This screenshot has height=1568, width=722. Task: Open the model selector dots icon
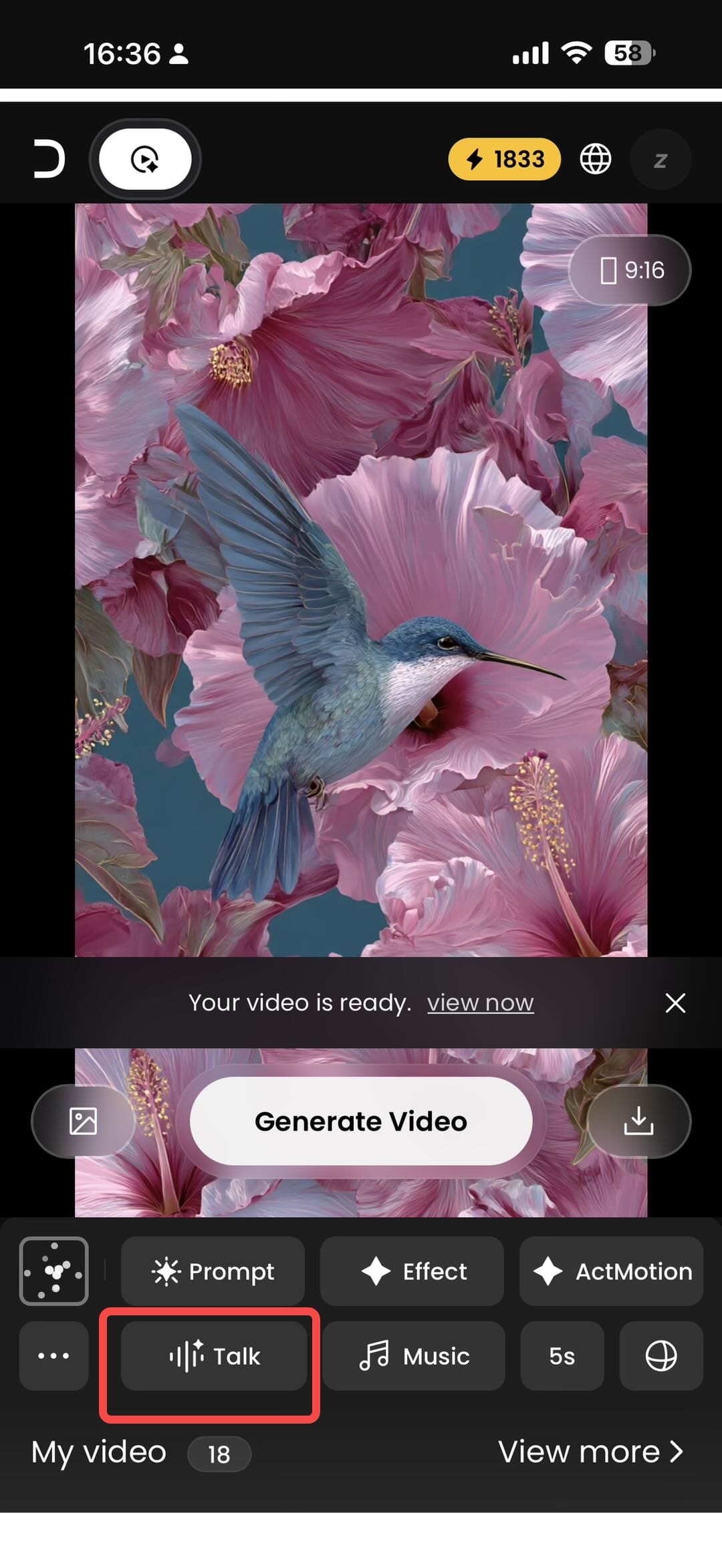tap(54, 1271)
